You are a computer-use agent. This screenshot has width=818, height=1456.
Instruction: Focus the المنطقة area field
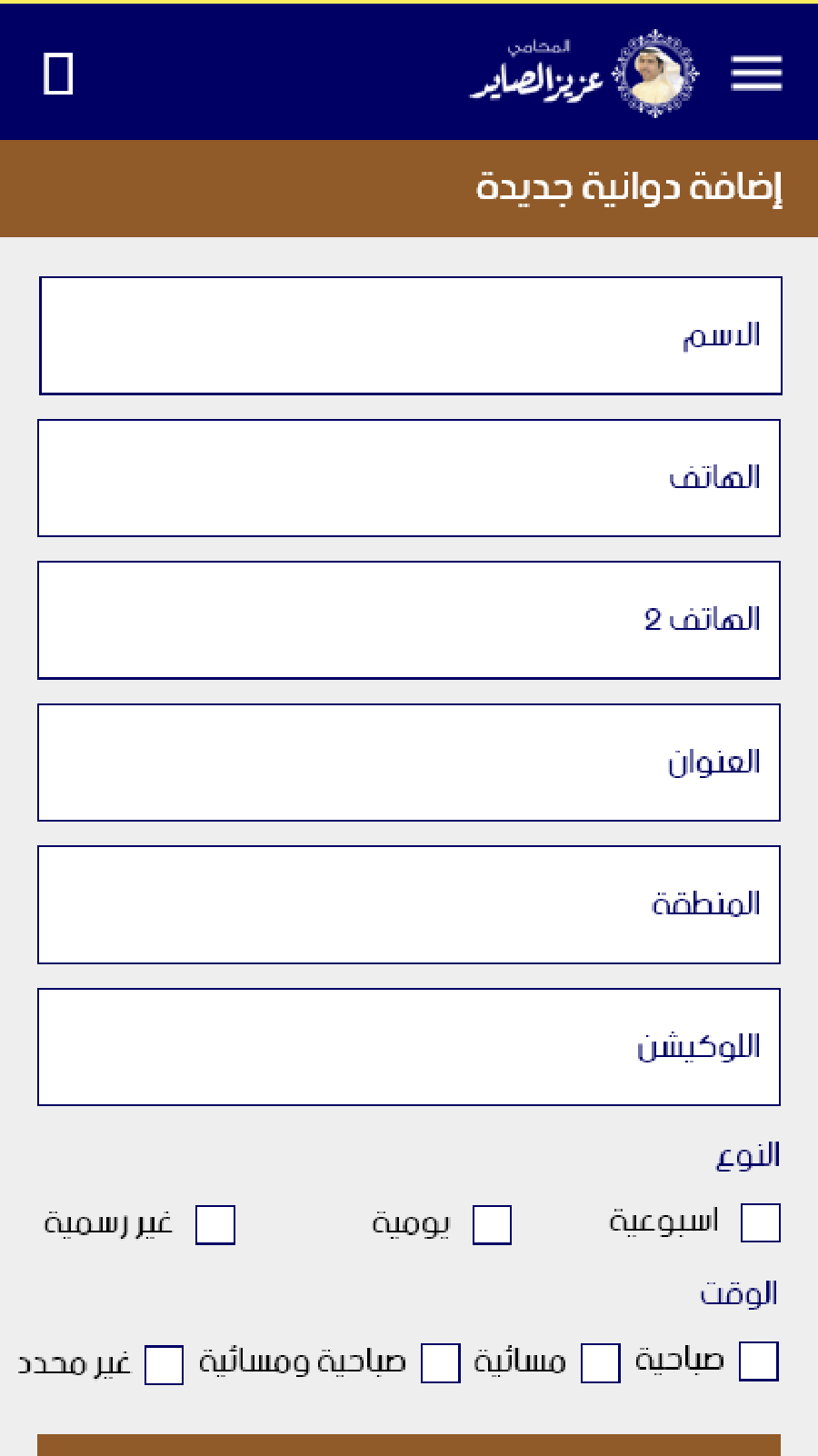point(409,904)
